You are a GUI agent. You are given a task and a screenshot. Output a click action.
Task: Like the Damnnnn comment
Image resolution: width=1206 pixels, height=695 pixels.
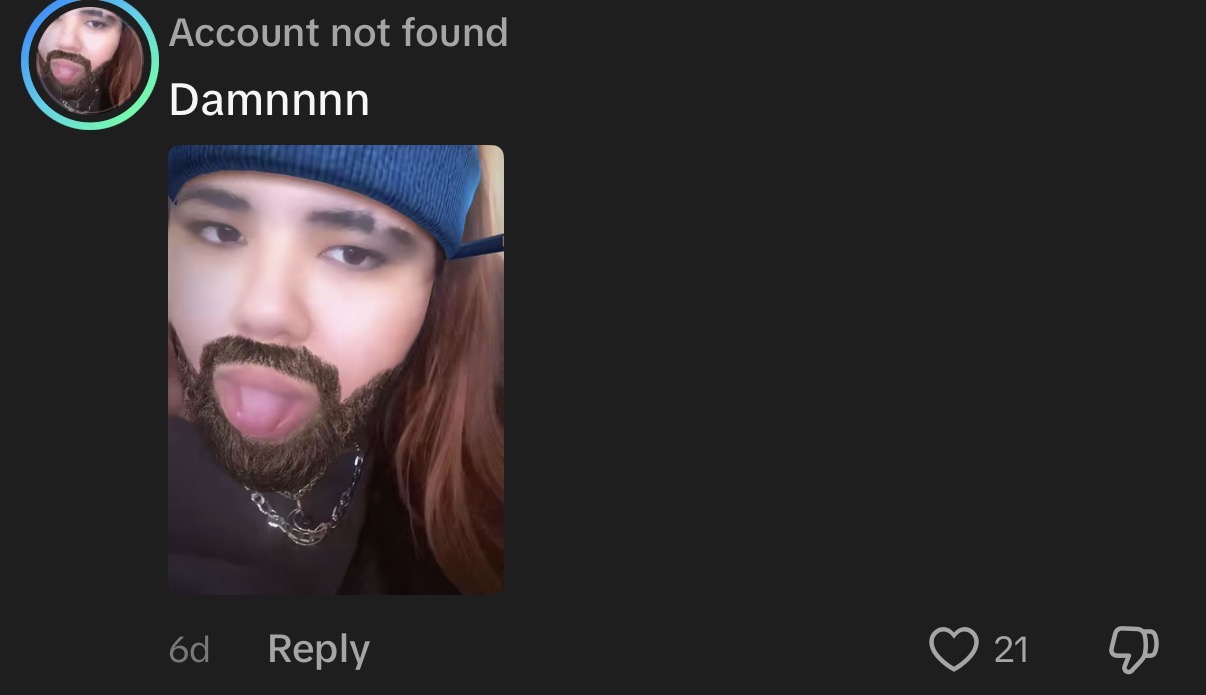tap(953, 649)
